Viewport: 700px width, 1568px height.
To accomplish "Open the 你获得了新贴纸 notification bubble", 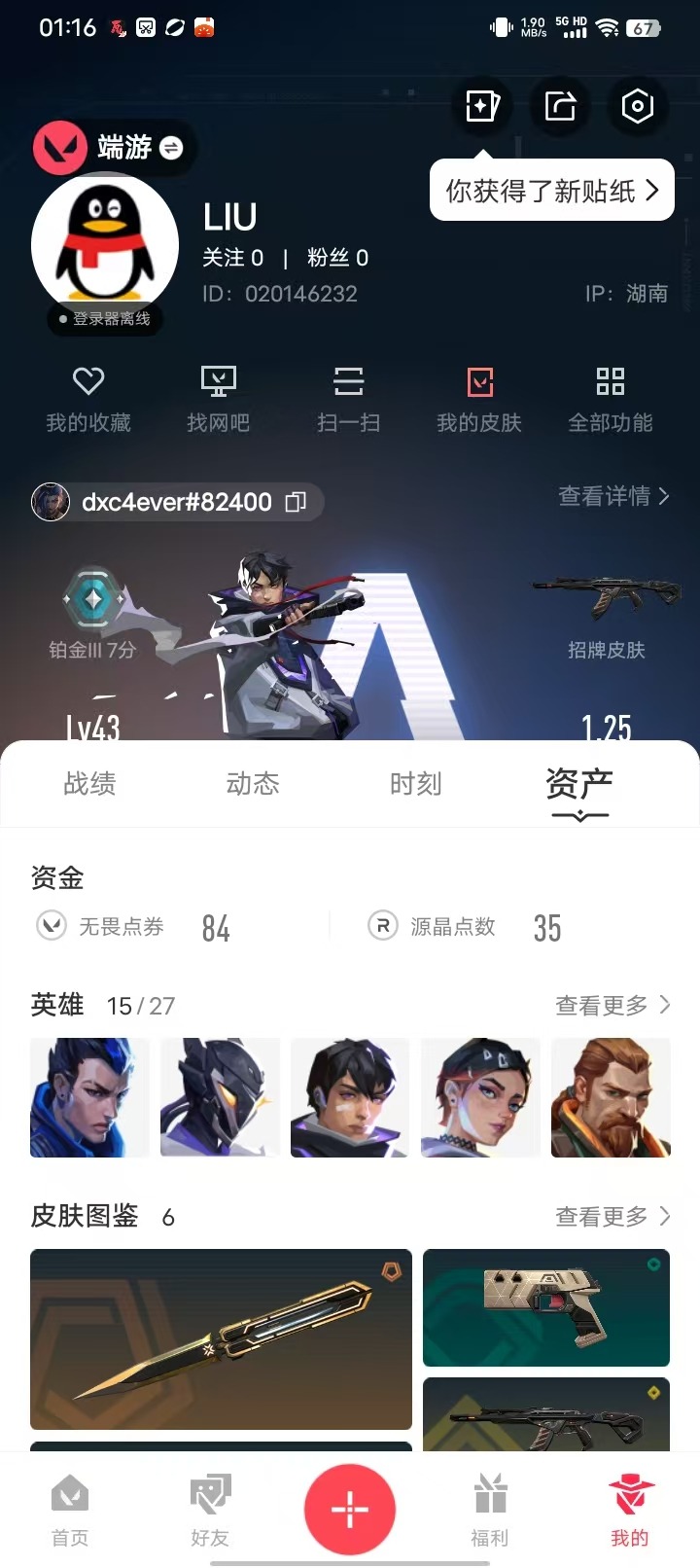I will [551, 191].
